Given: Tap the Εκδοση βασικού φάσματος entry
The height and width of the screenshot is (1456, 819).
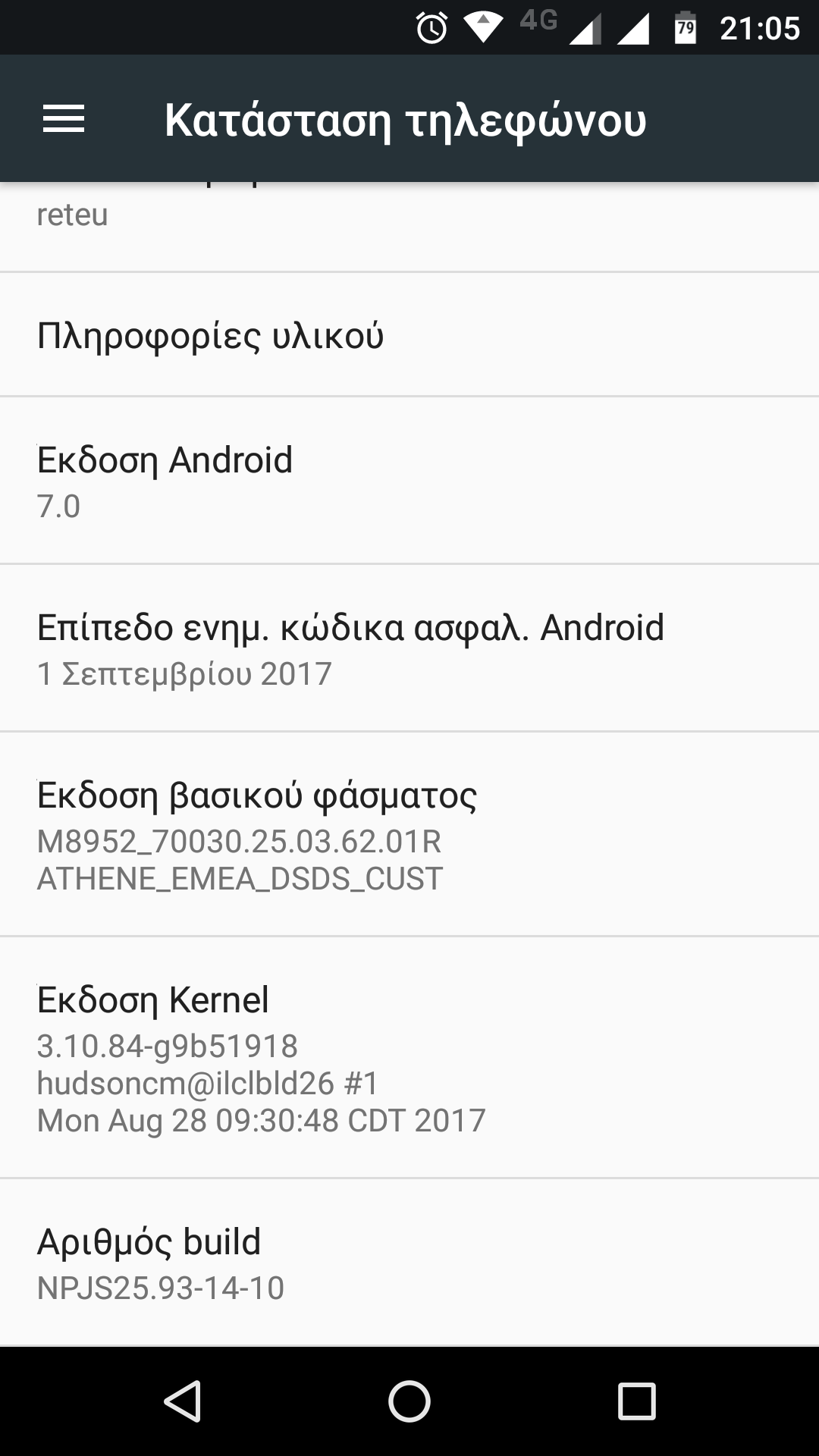Looking at the screenshot, I should [x=409, y=834].
